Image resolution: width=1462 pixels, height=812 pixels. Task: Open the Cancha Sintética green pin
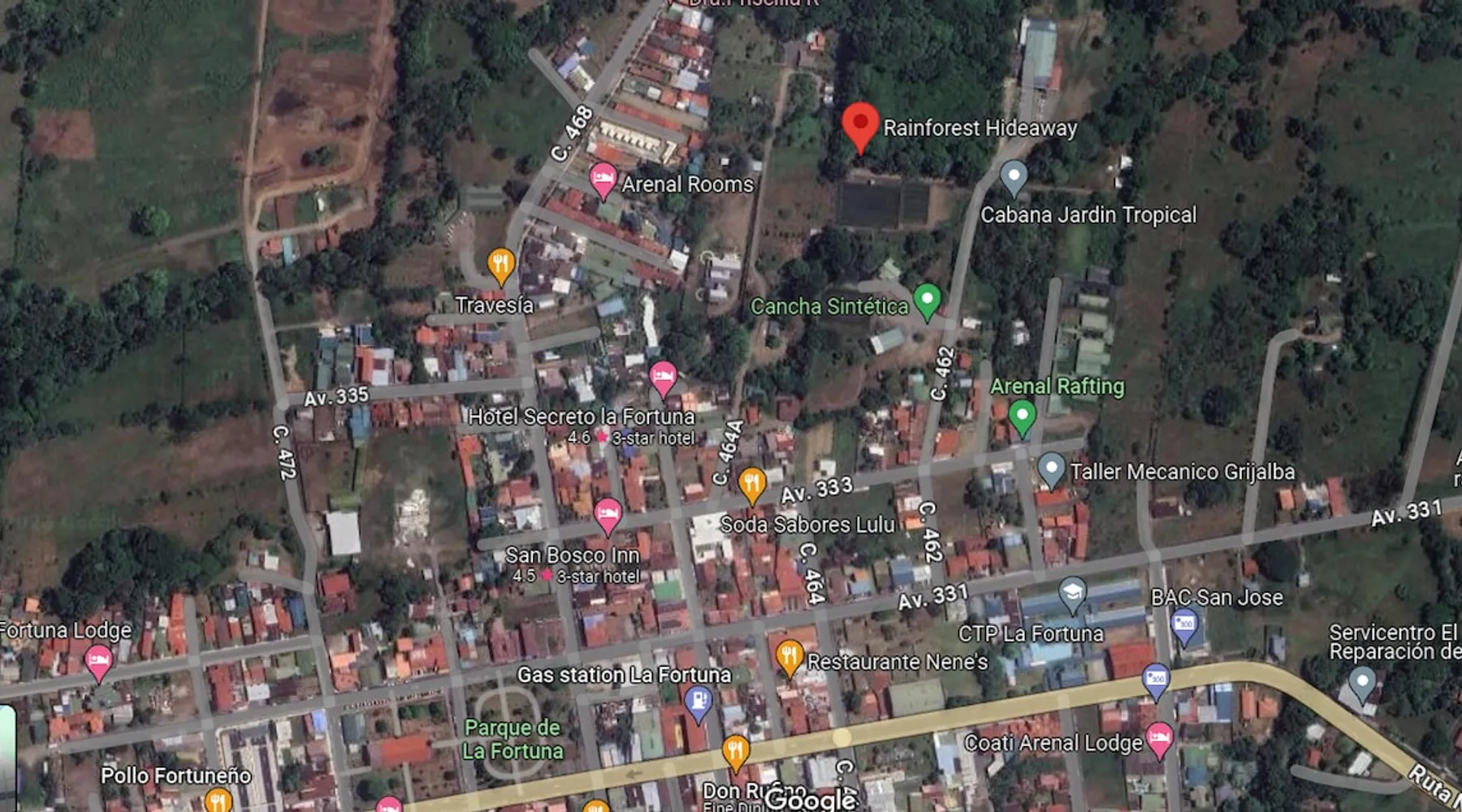[x=927, y=300]
